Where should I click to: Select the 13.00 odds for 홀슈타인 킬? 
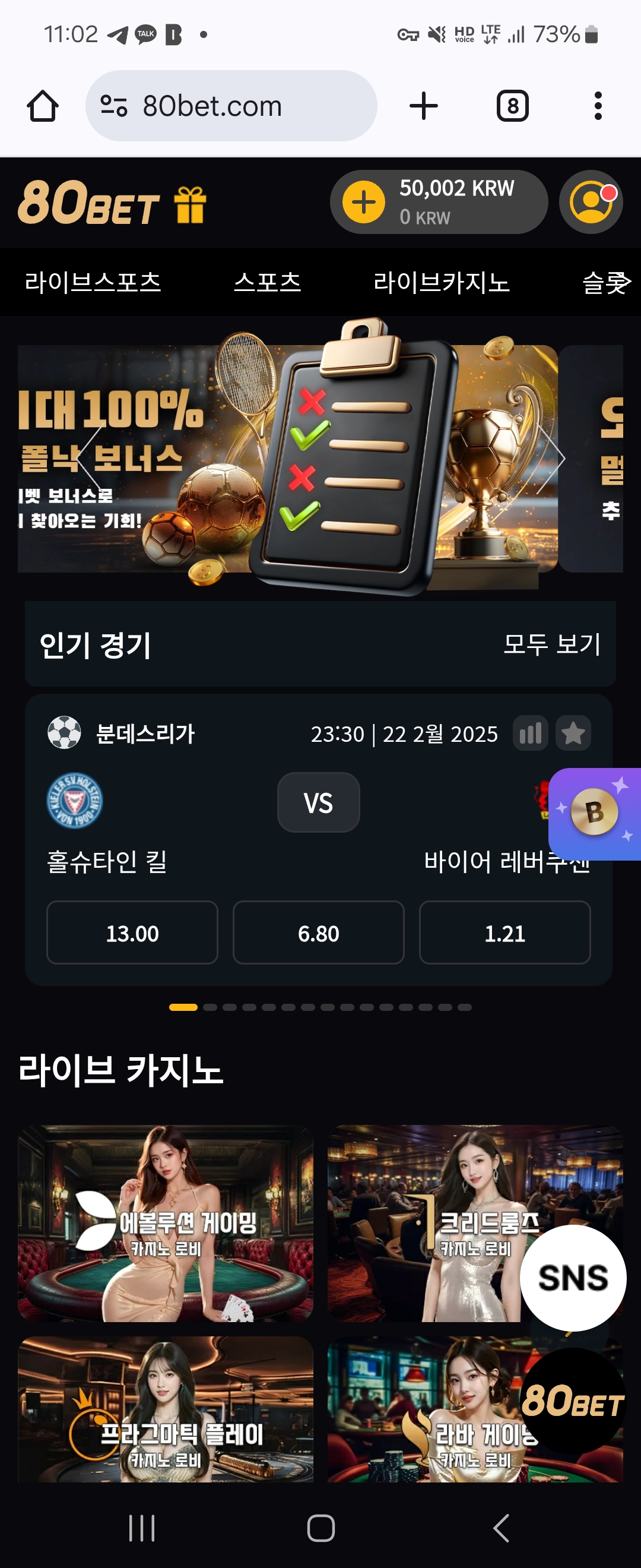click(132, 932)
